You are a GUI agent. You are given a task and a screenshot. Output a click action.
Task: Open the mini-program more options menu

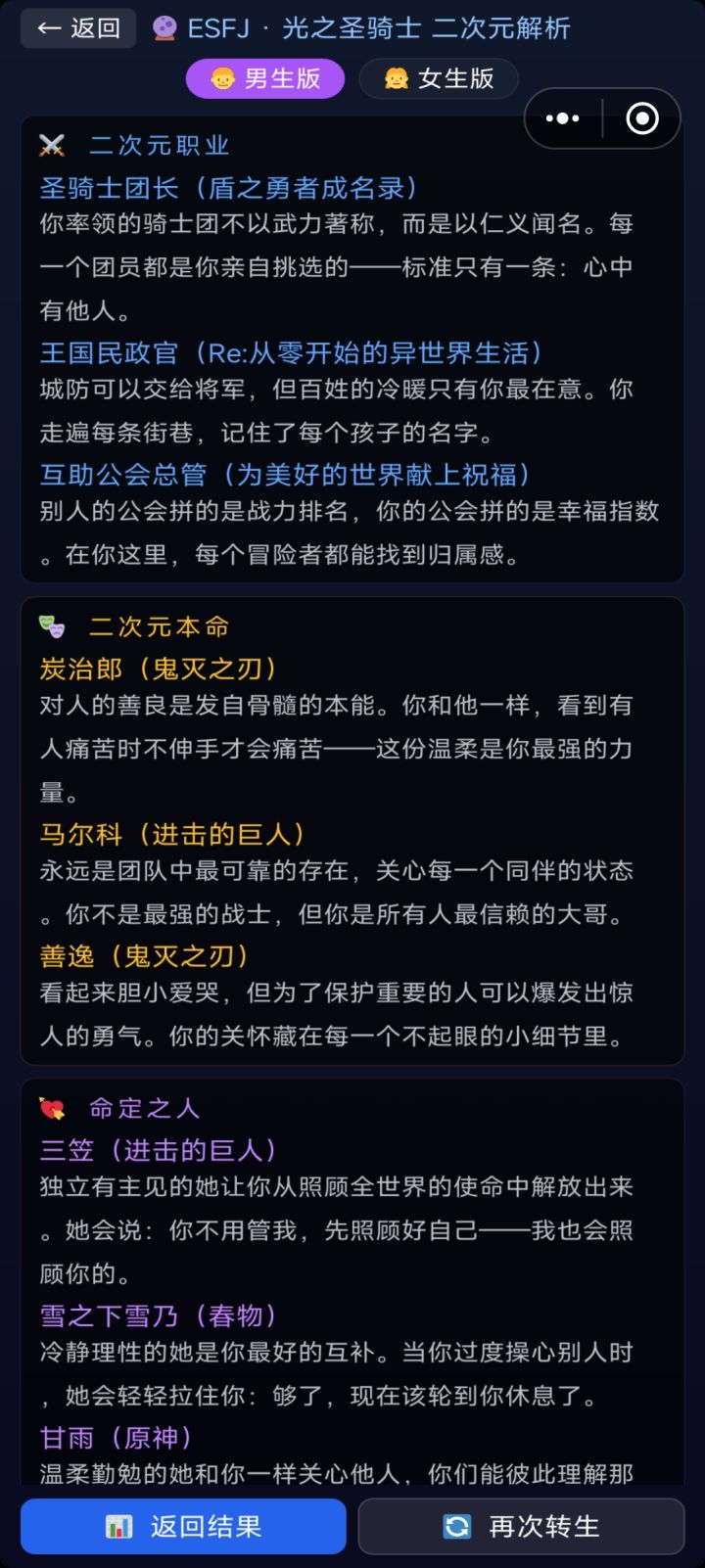tap(562, 117)
